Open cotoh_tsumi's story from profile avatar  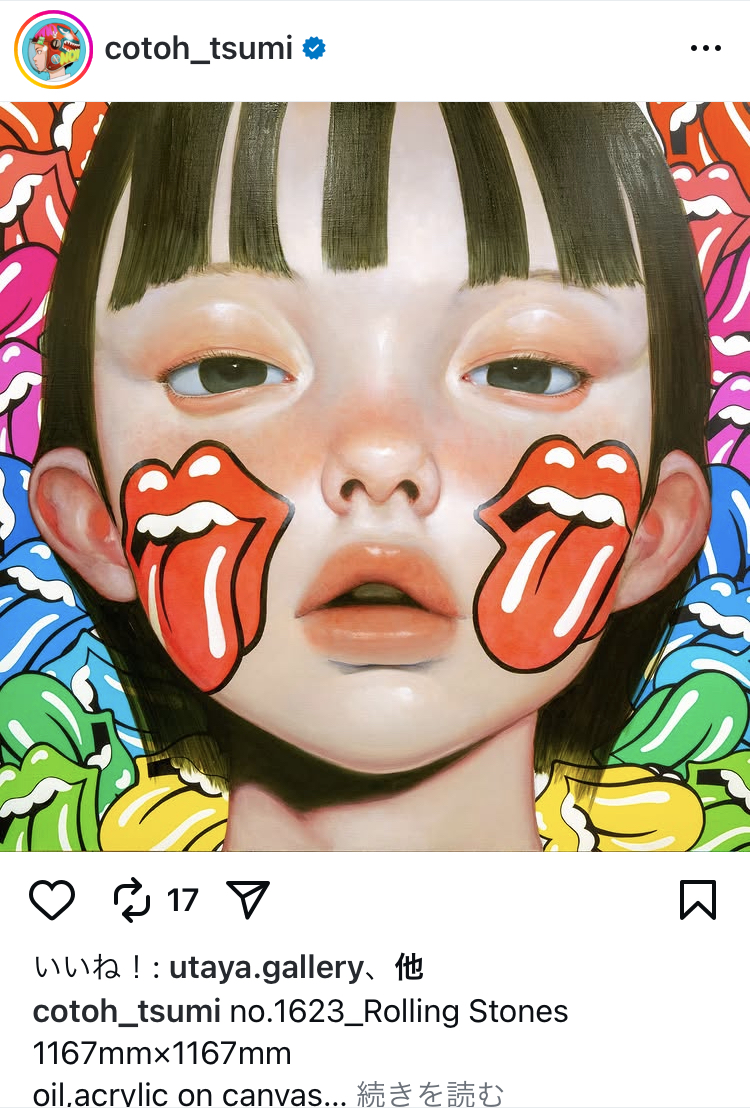pos(54,49)
